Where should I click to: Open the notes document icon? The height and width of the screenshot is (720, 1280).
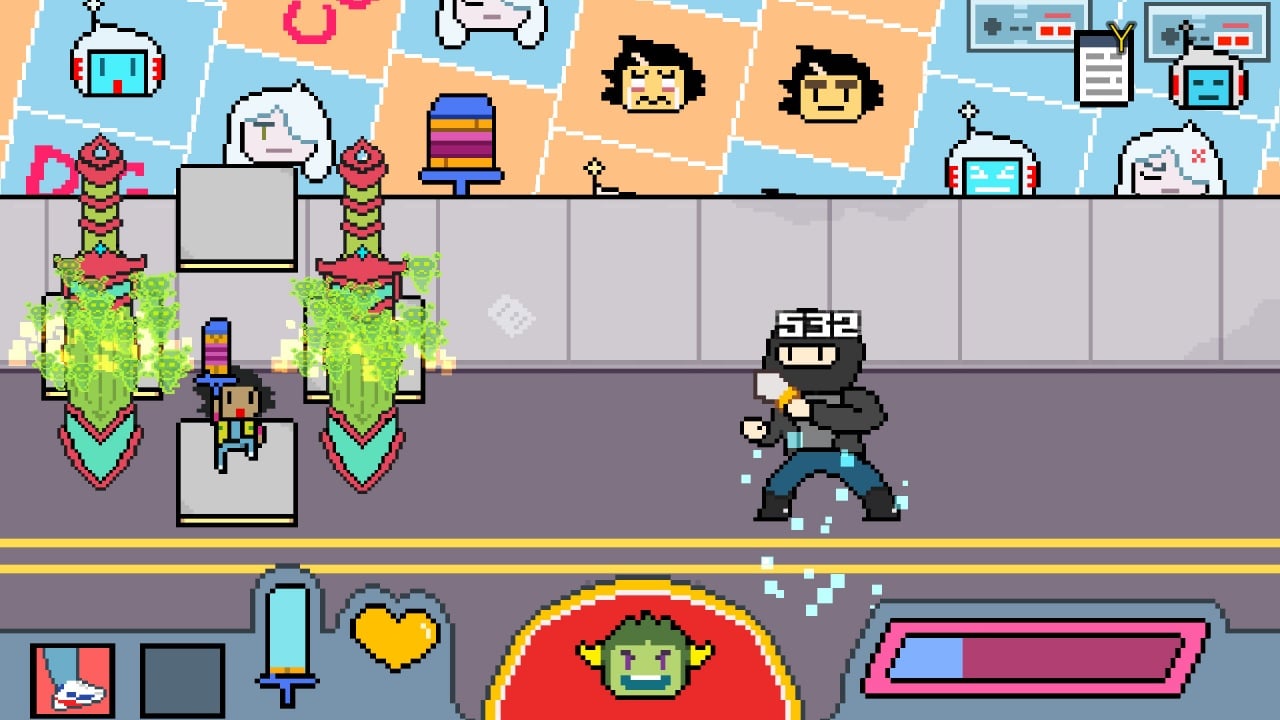[x=1103, y=68]
